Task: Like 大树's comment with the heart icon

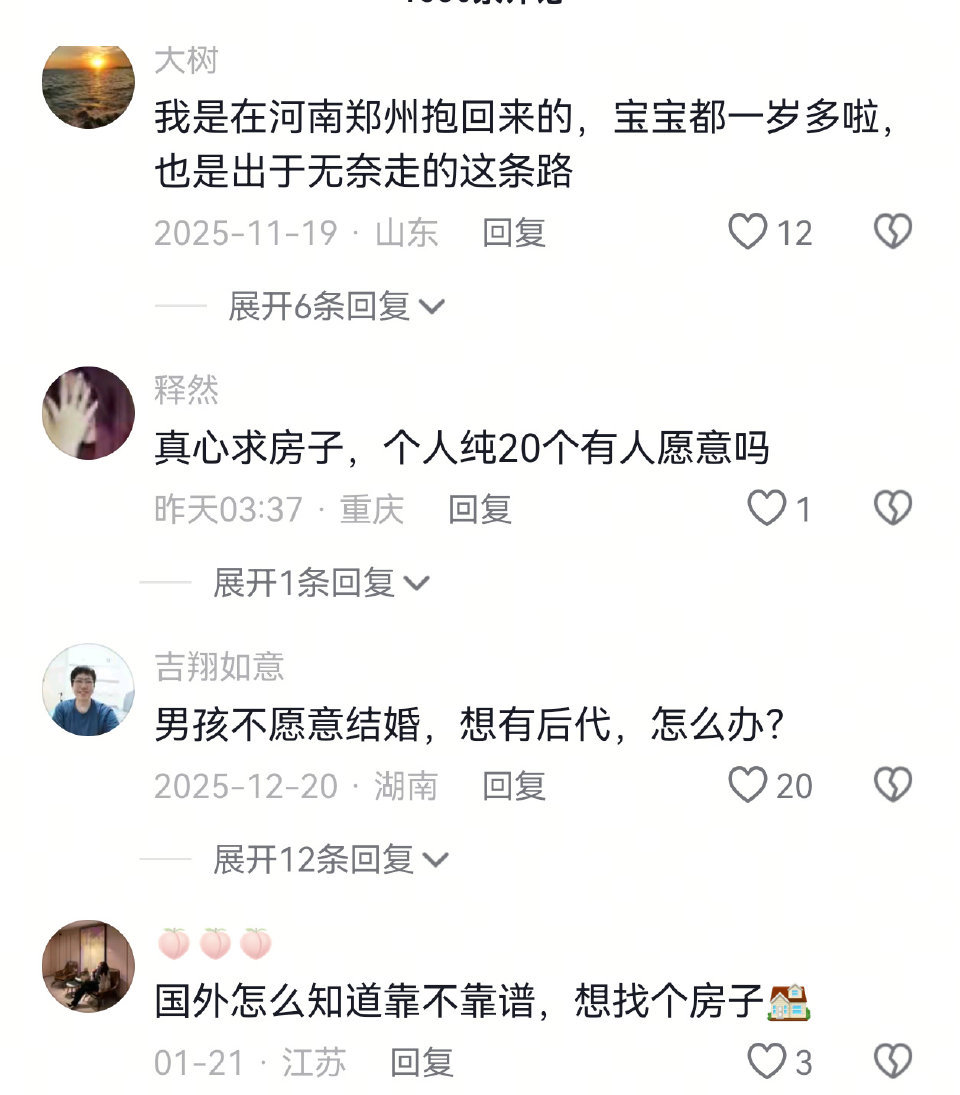Action: (748, 233)
